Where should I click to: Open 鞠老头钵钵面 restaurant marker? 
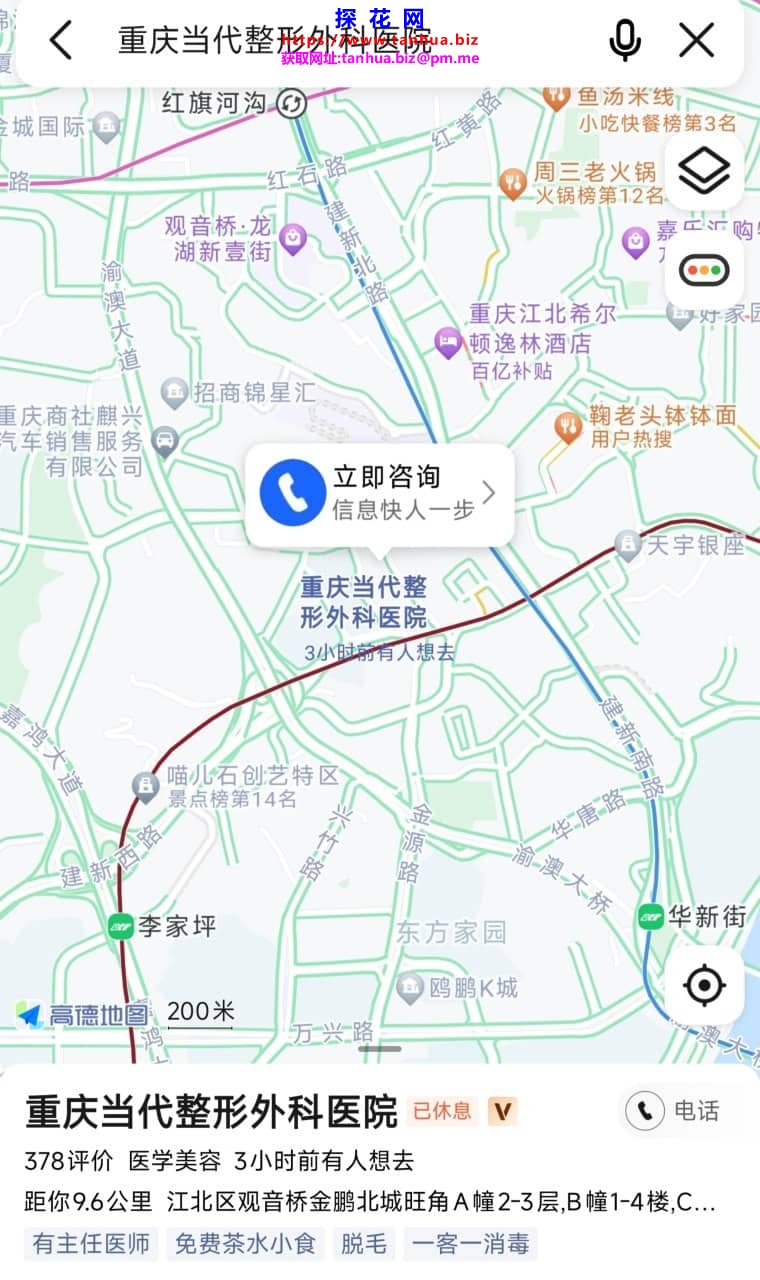(568, 427)
